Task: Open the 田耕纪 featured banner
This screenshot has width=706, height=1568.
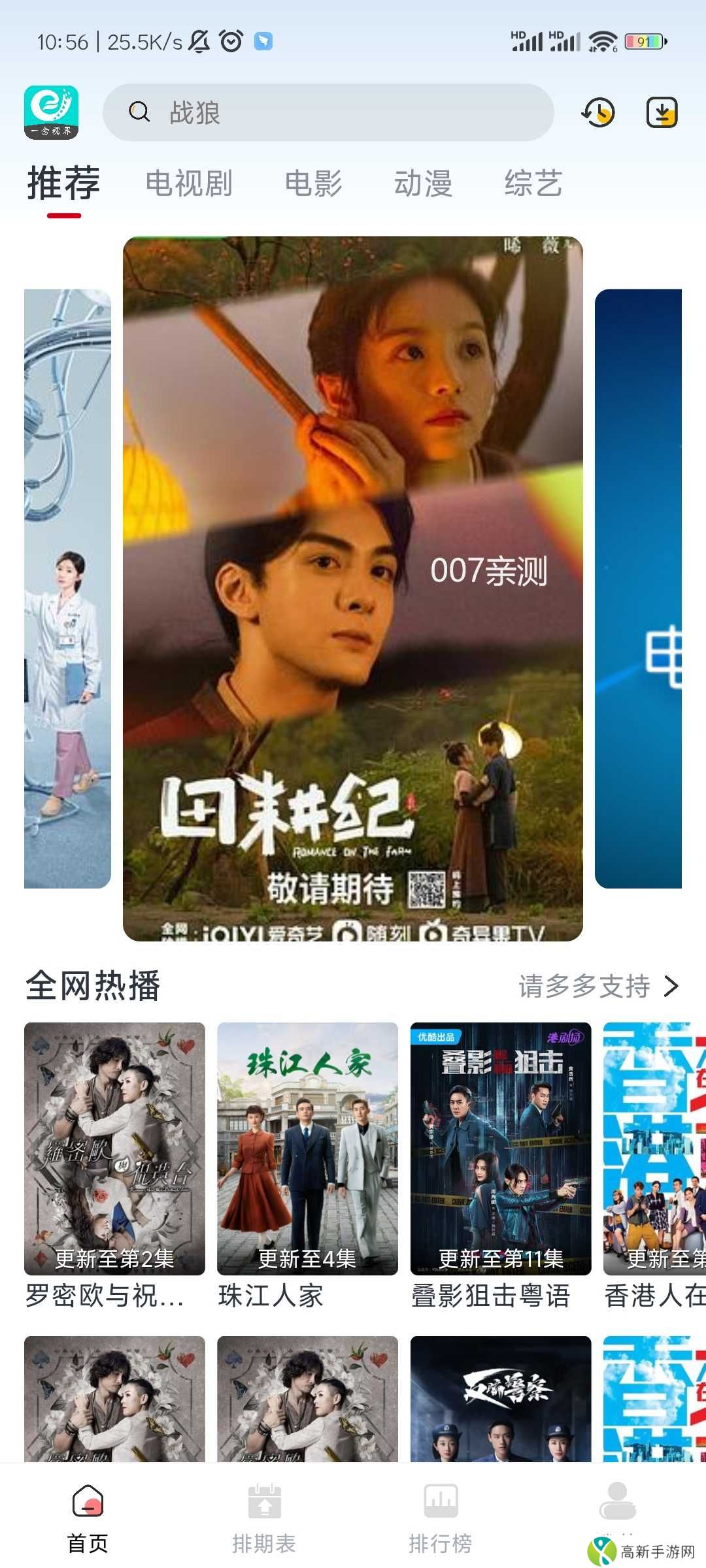Action: click(353, 588)
